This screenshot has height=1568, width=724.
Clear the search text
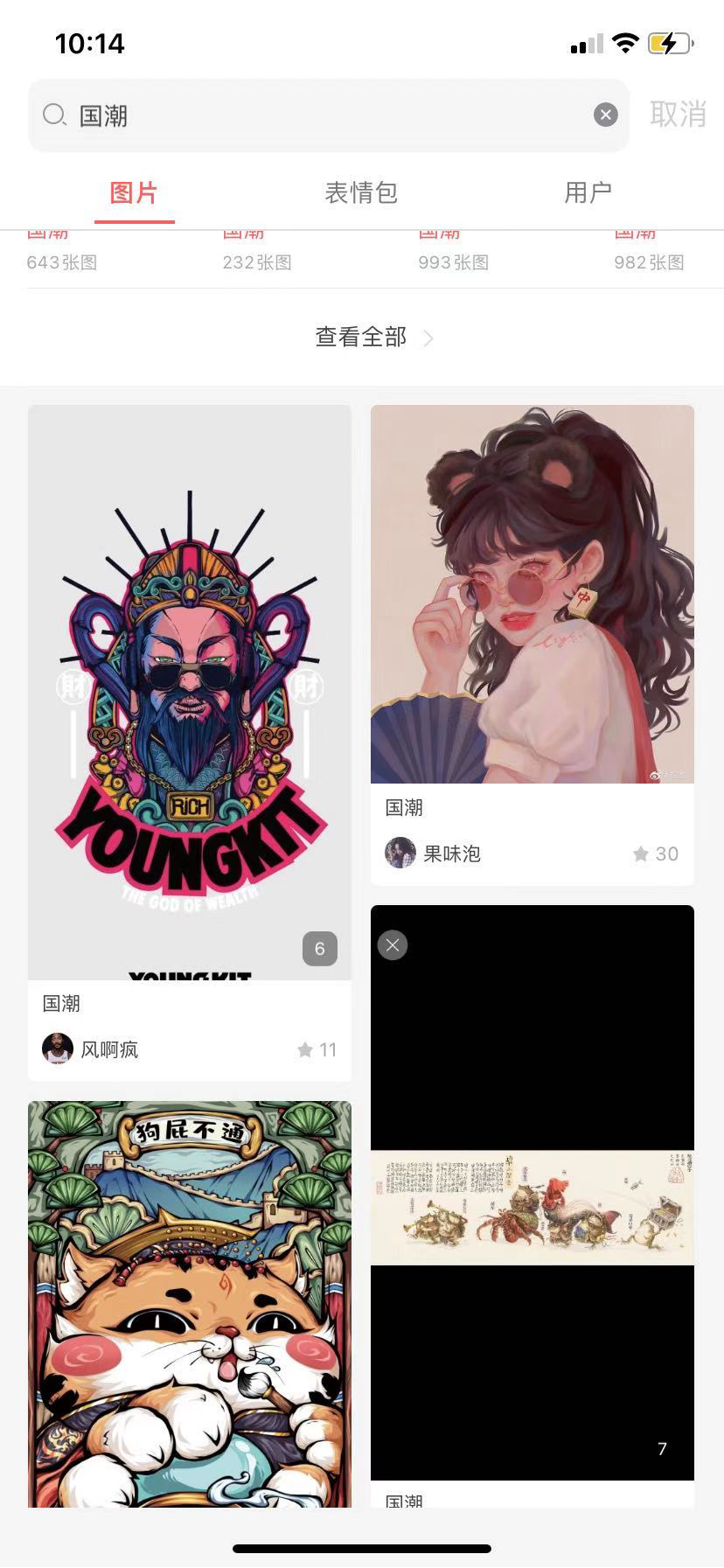tap(605, 115)
